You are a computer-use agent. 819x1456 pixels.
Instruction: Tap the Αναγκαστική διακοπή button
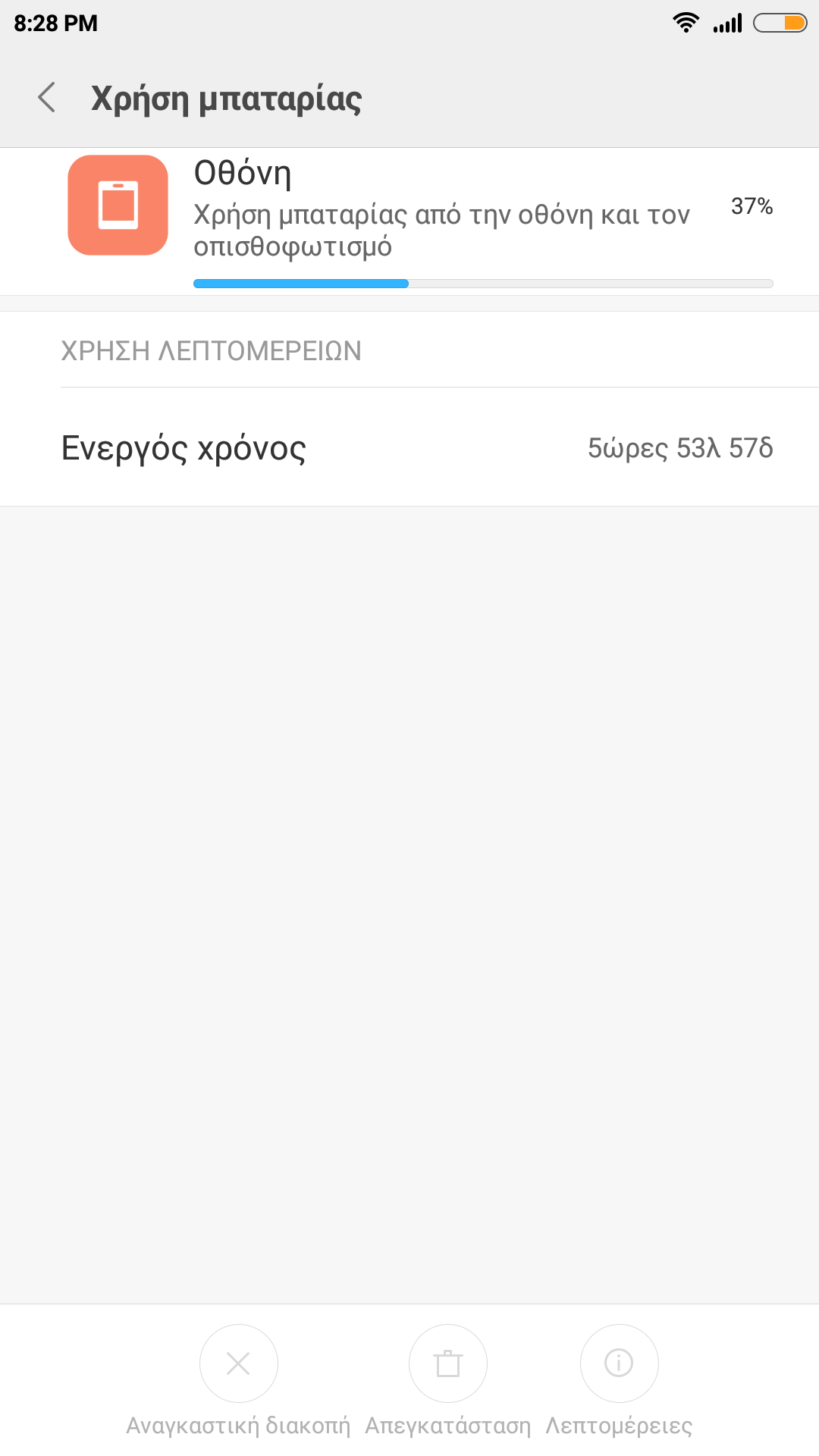238,1363
